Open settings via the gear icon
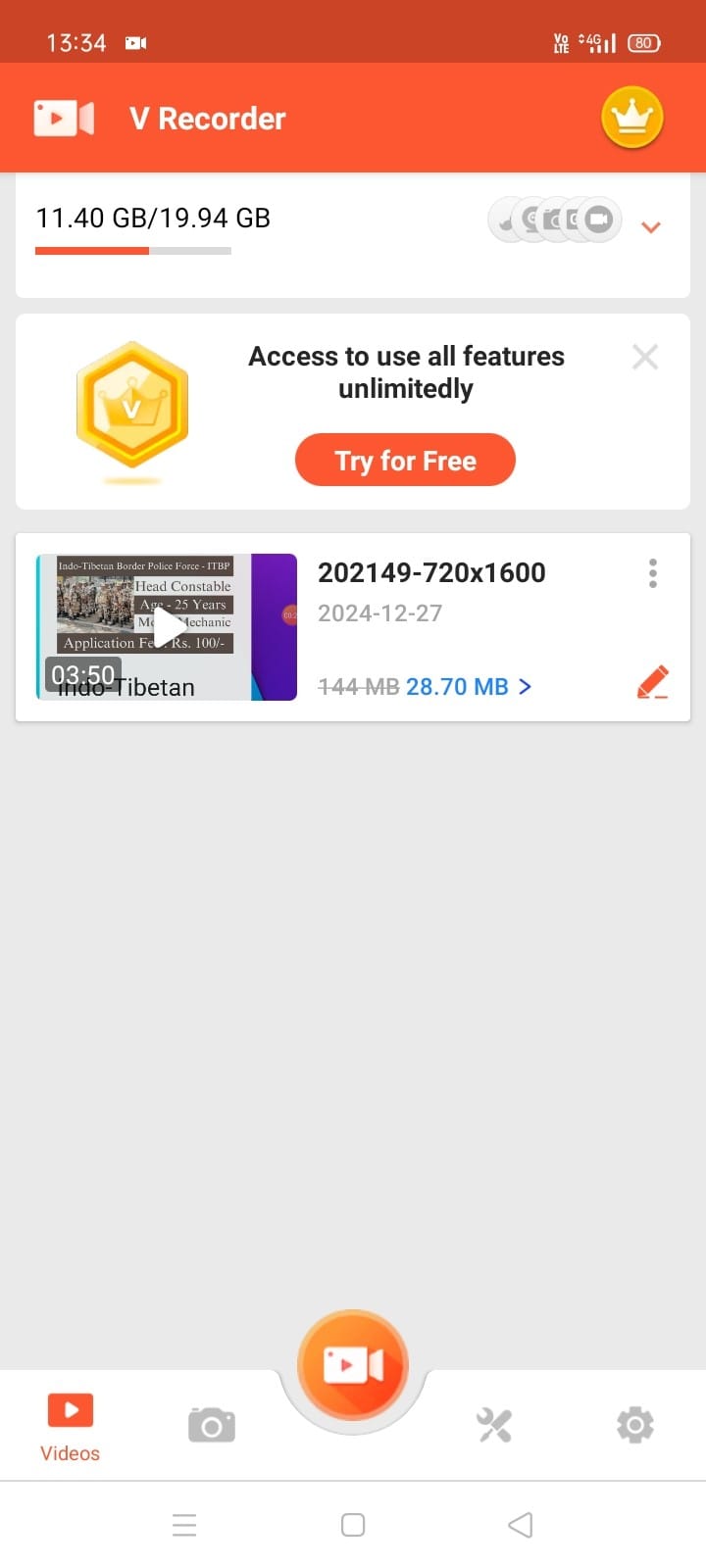 coord(634,1425)
